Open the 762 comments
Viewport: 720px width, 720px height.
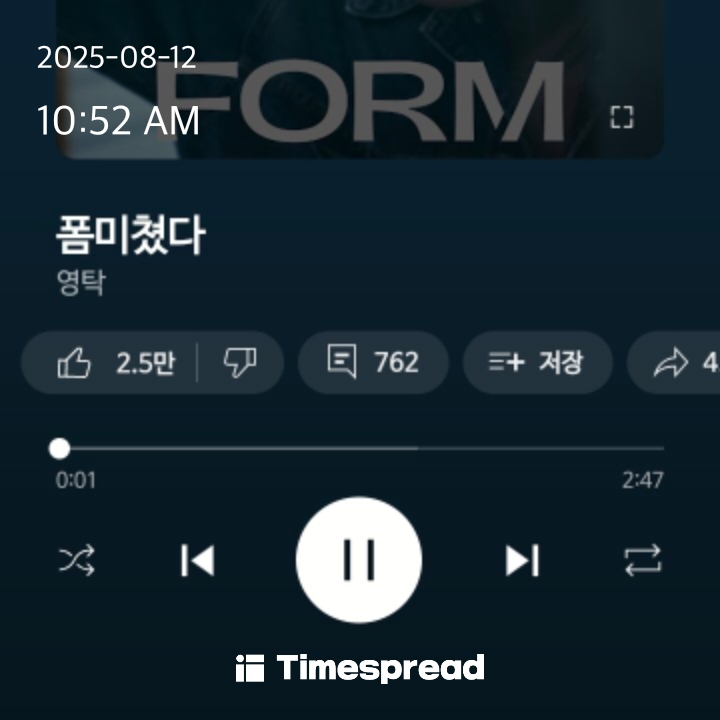pos(373,362)
